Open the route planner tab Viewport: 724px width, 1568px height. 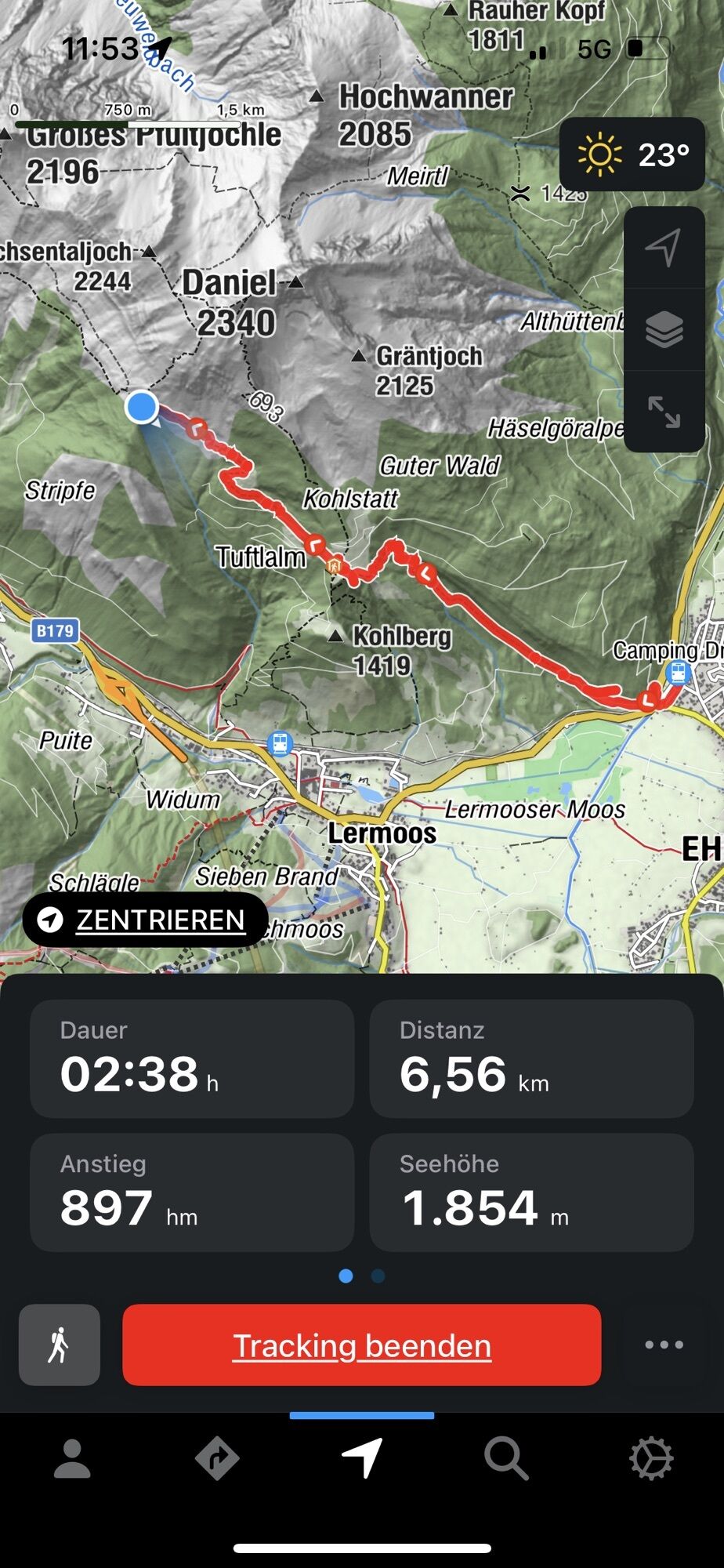point(217,1459)
